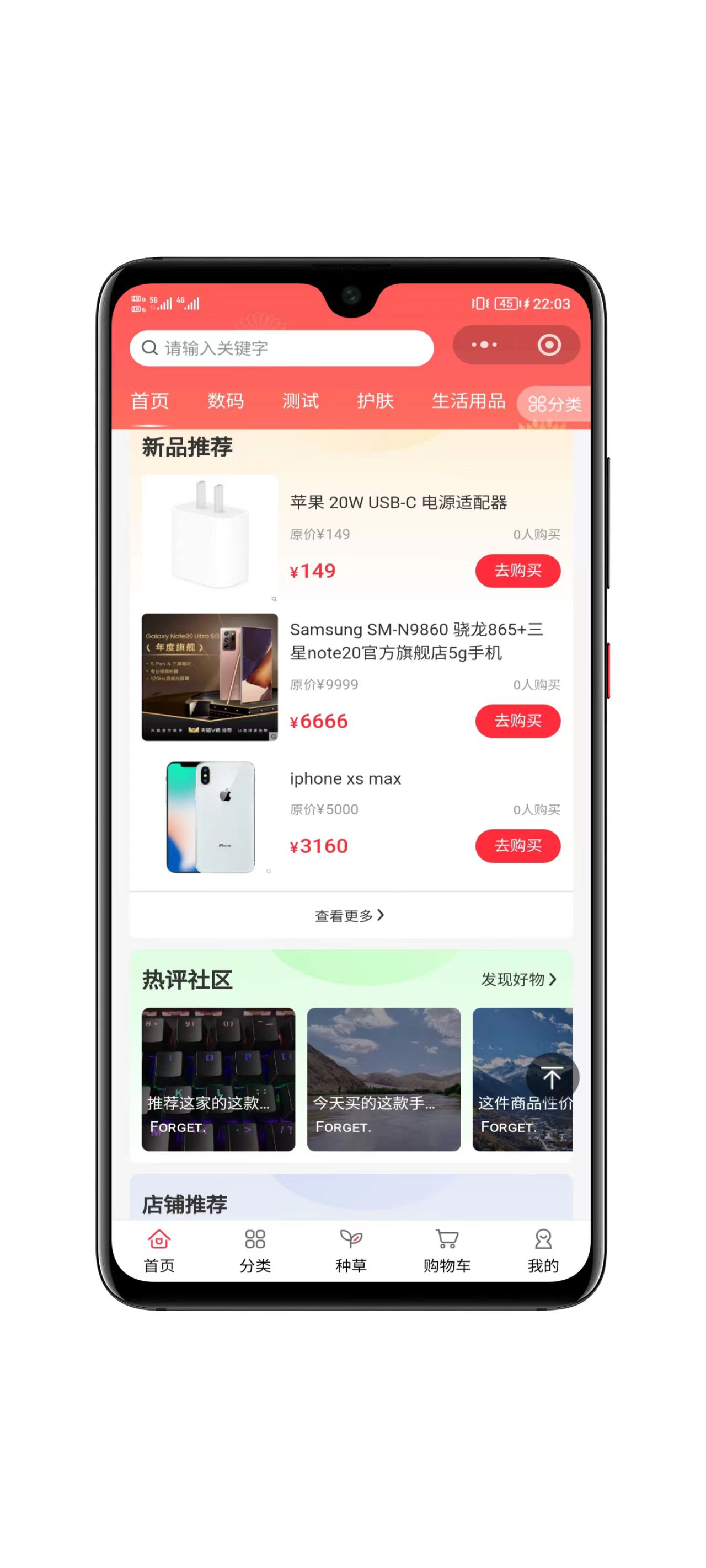Open the post 今天买的这款手...
Viewport: 706px width, 1568px height.
383,1079
